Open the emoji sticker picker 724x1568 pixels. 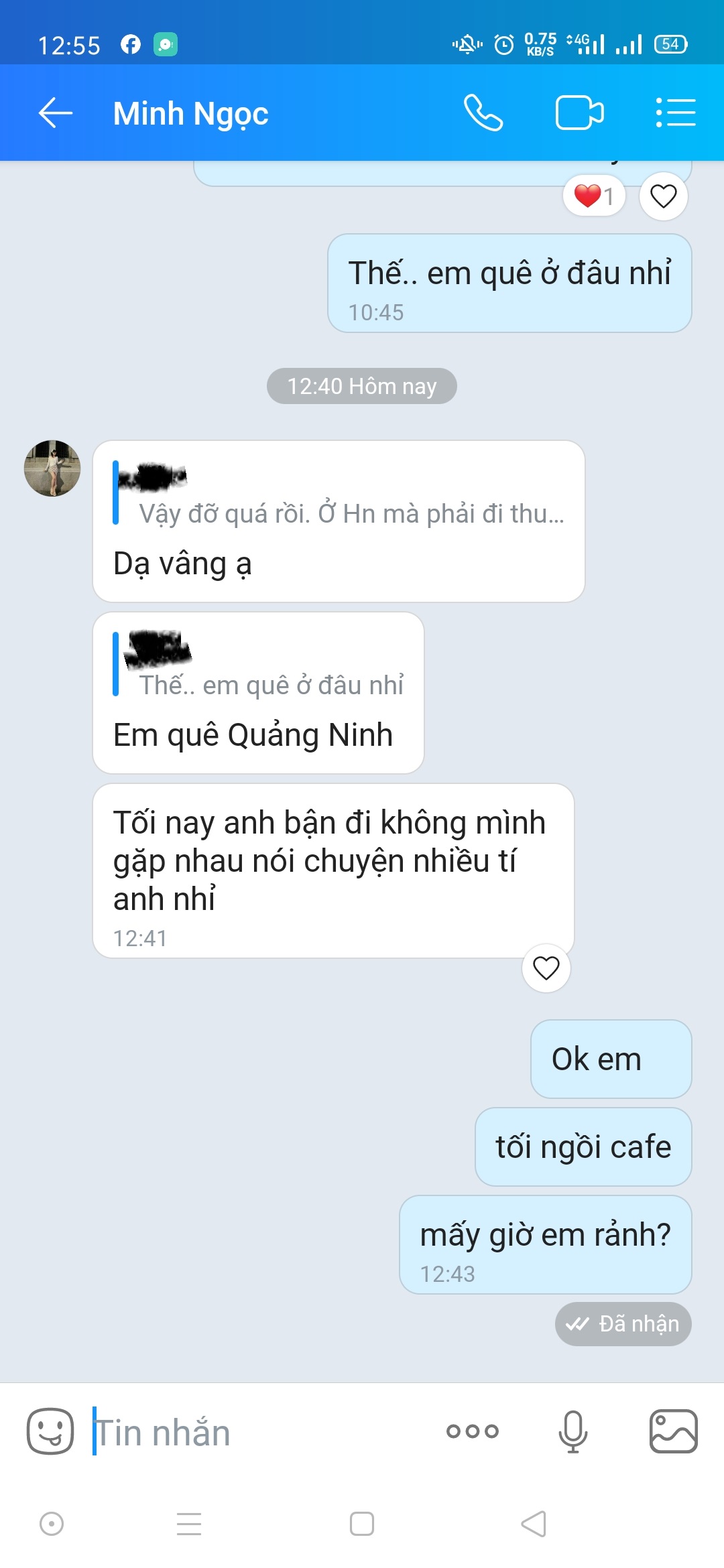click(50, 1431)
